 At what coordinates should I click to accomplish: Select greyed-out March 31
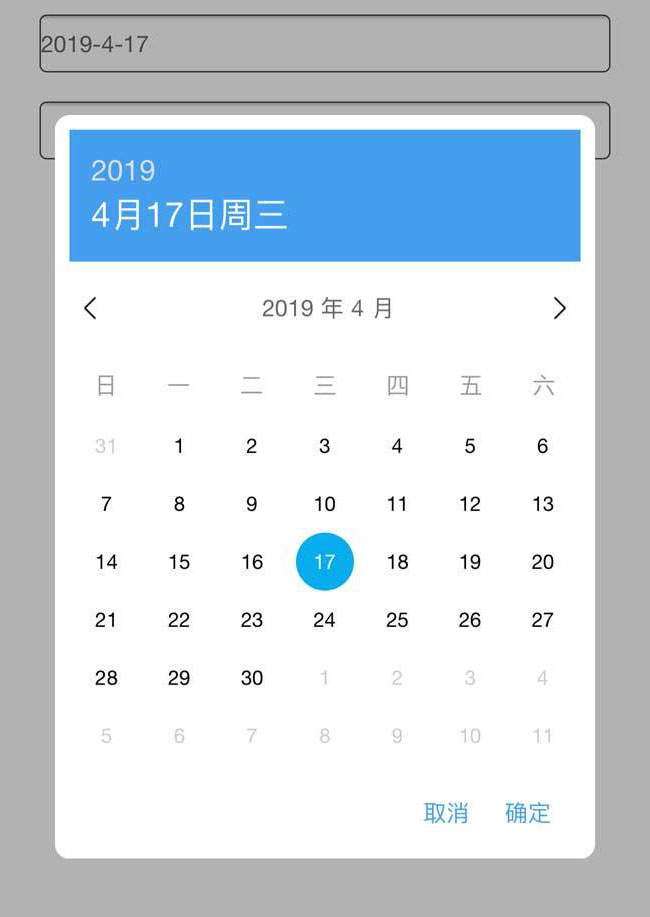tap(106, 446)
